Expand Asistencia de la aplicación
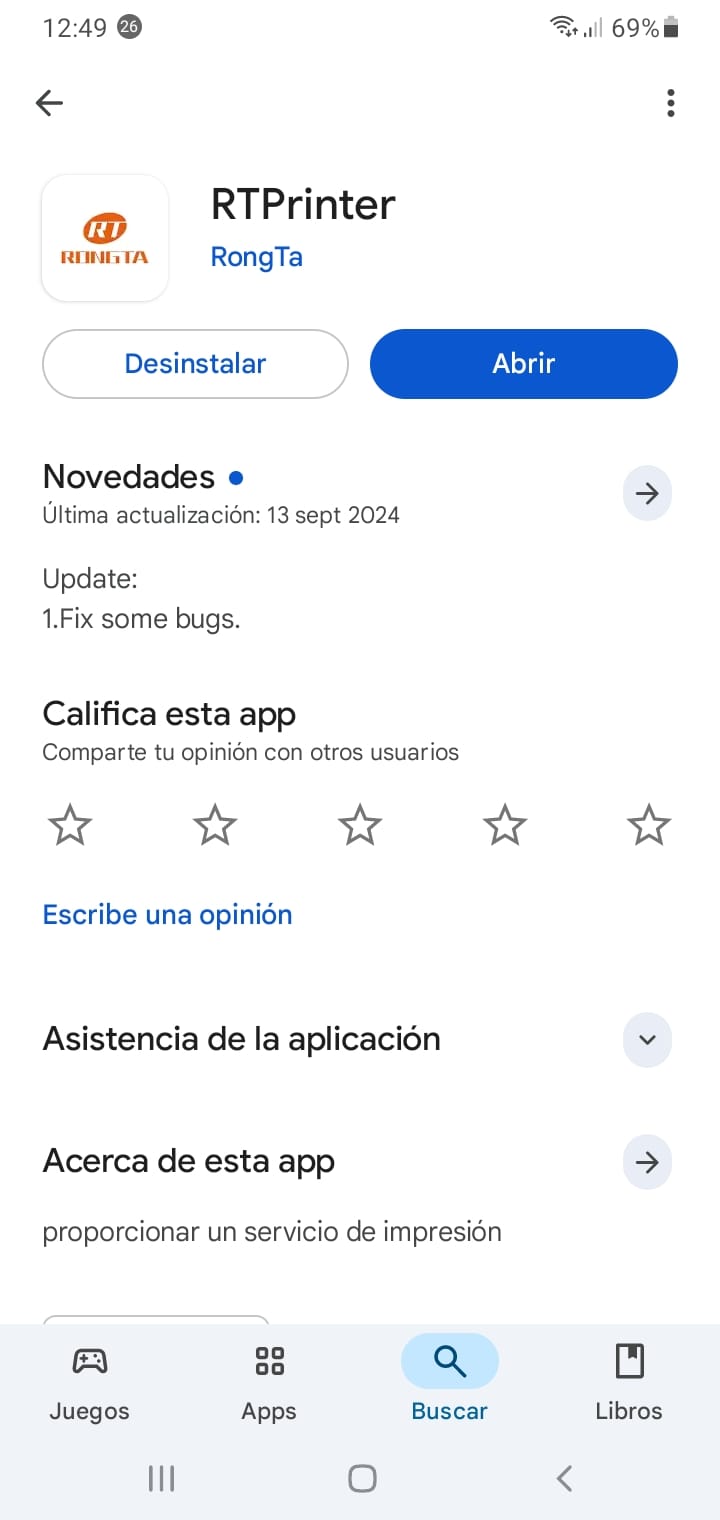This screenshot has height=1520, width=720. coord(647,1040)
